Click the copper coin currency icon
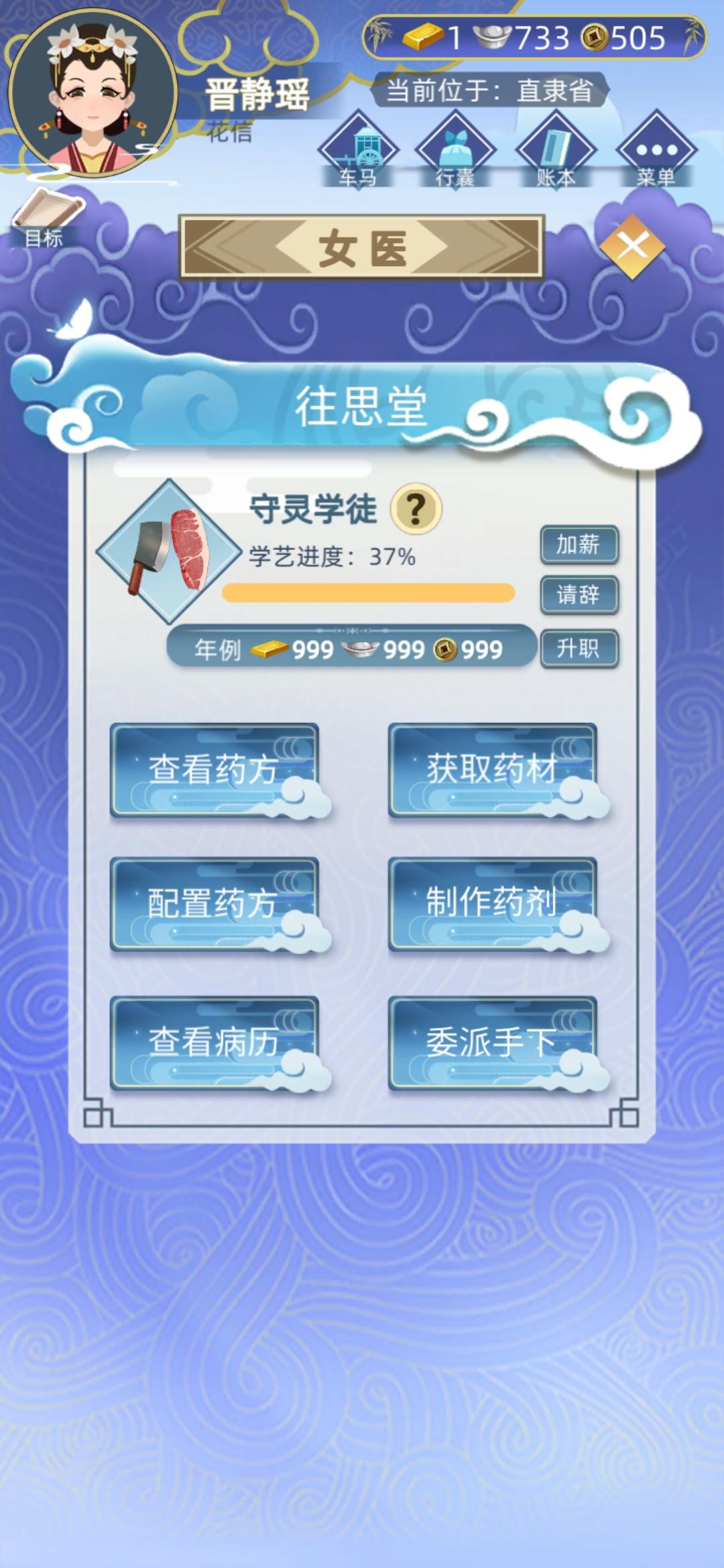The height and width of the screenshot is (1568, 724). 595,38
